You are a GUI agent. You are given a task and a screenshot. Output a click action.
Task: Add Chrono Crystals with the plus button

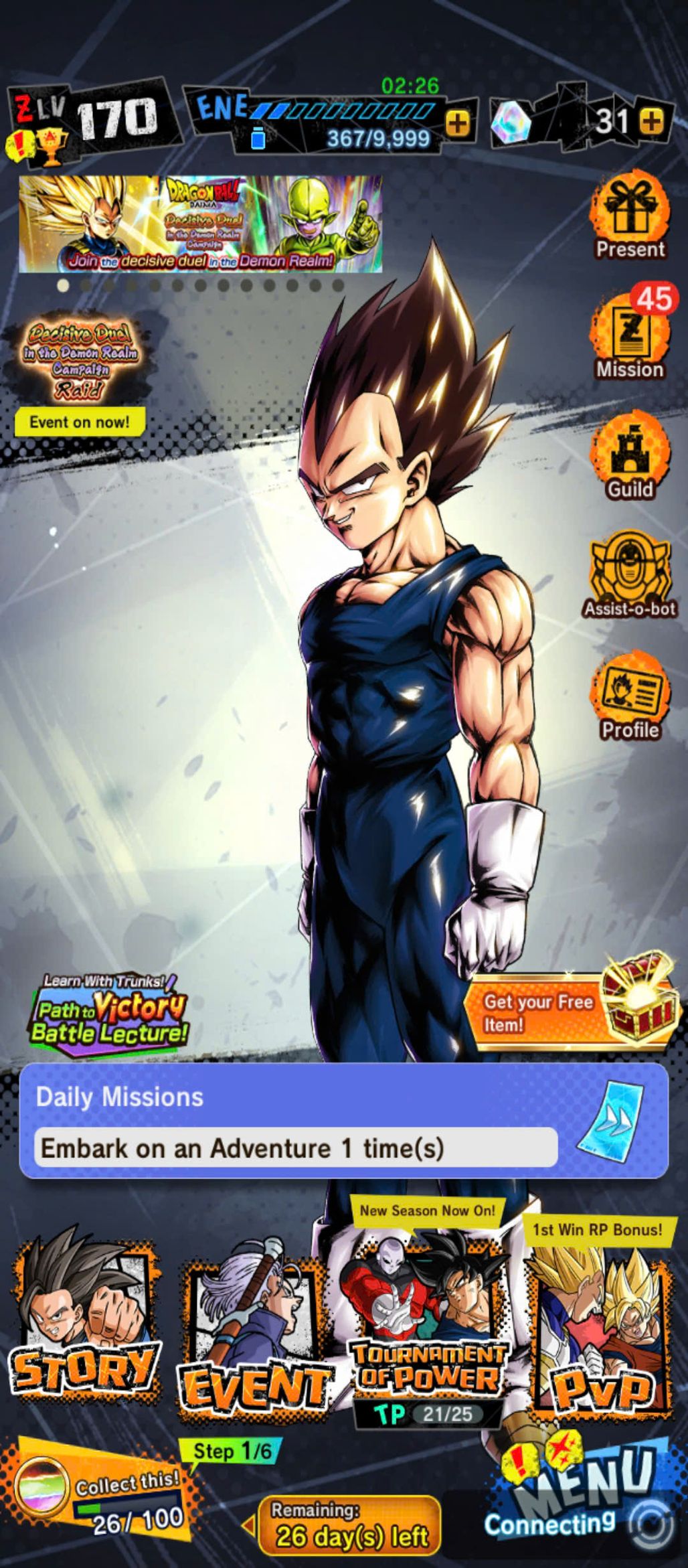click(652, 121)
